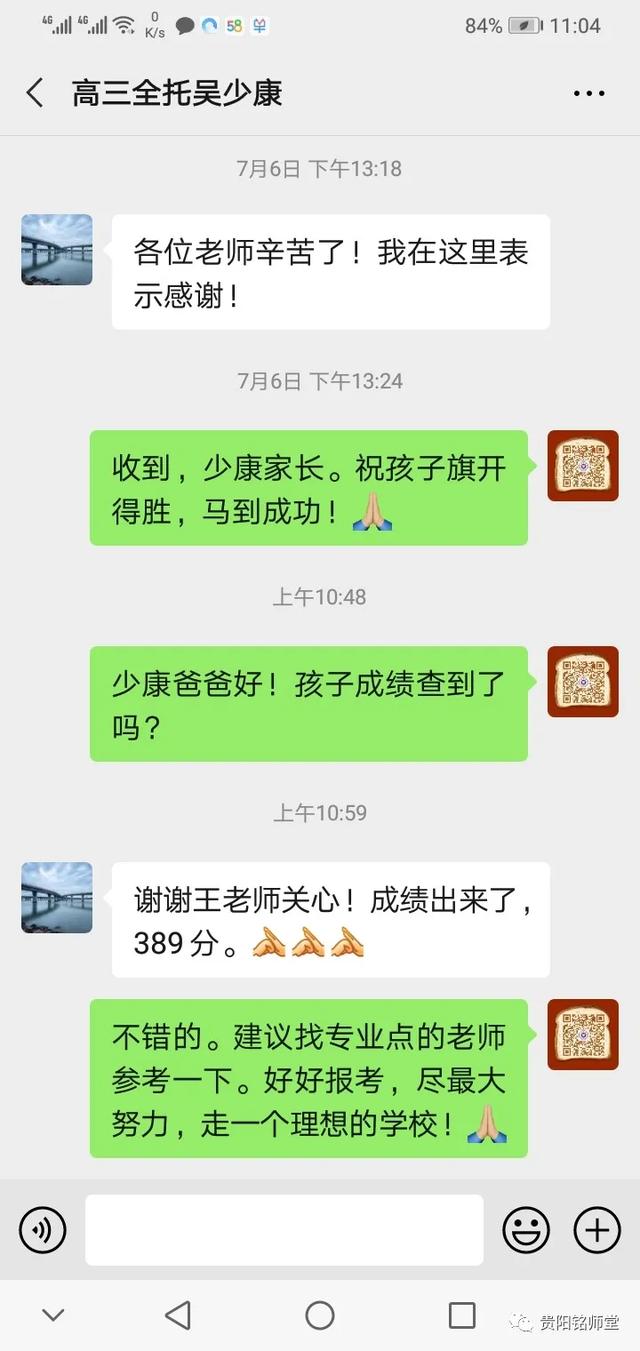Open the plus attachments menu
Viewport: 640px width, 1351px height.
596,1230
